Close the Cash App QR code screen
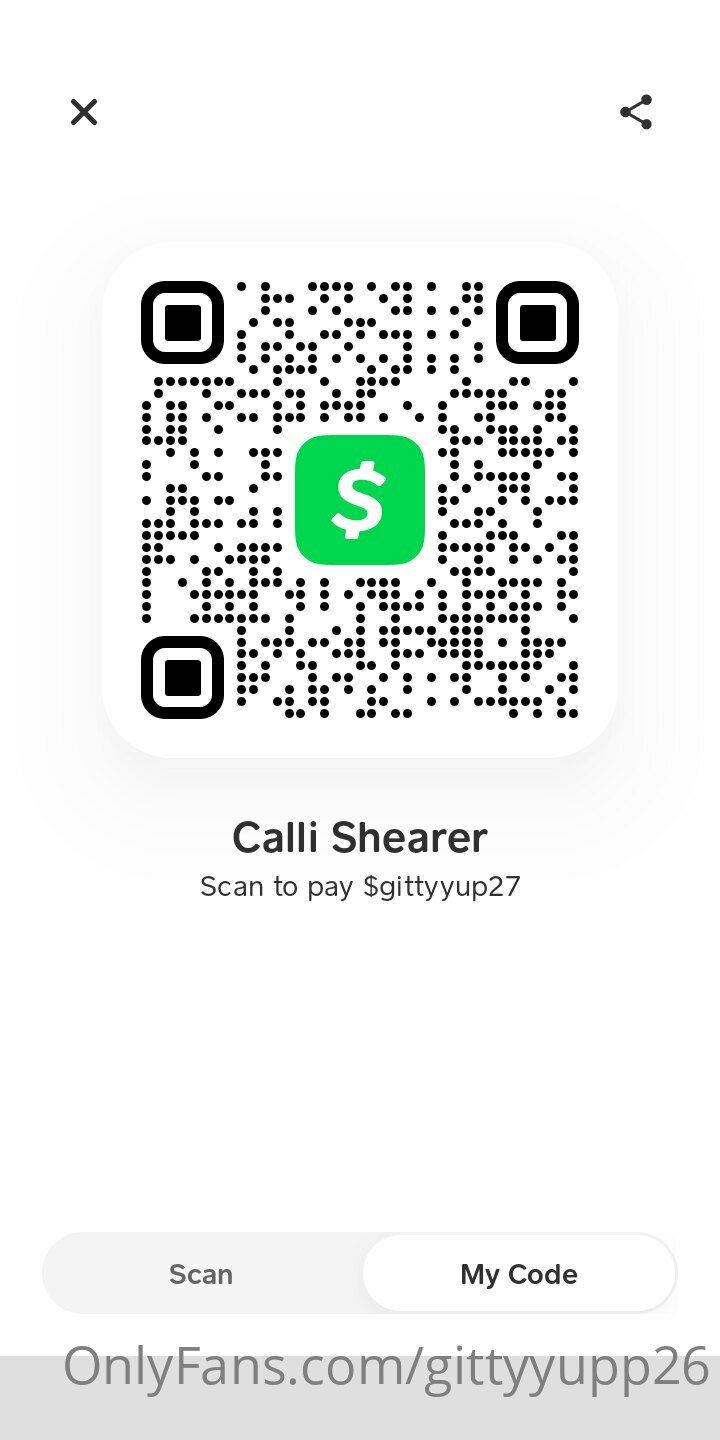 pos(84,112)
